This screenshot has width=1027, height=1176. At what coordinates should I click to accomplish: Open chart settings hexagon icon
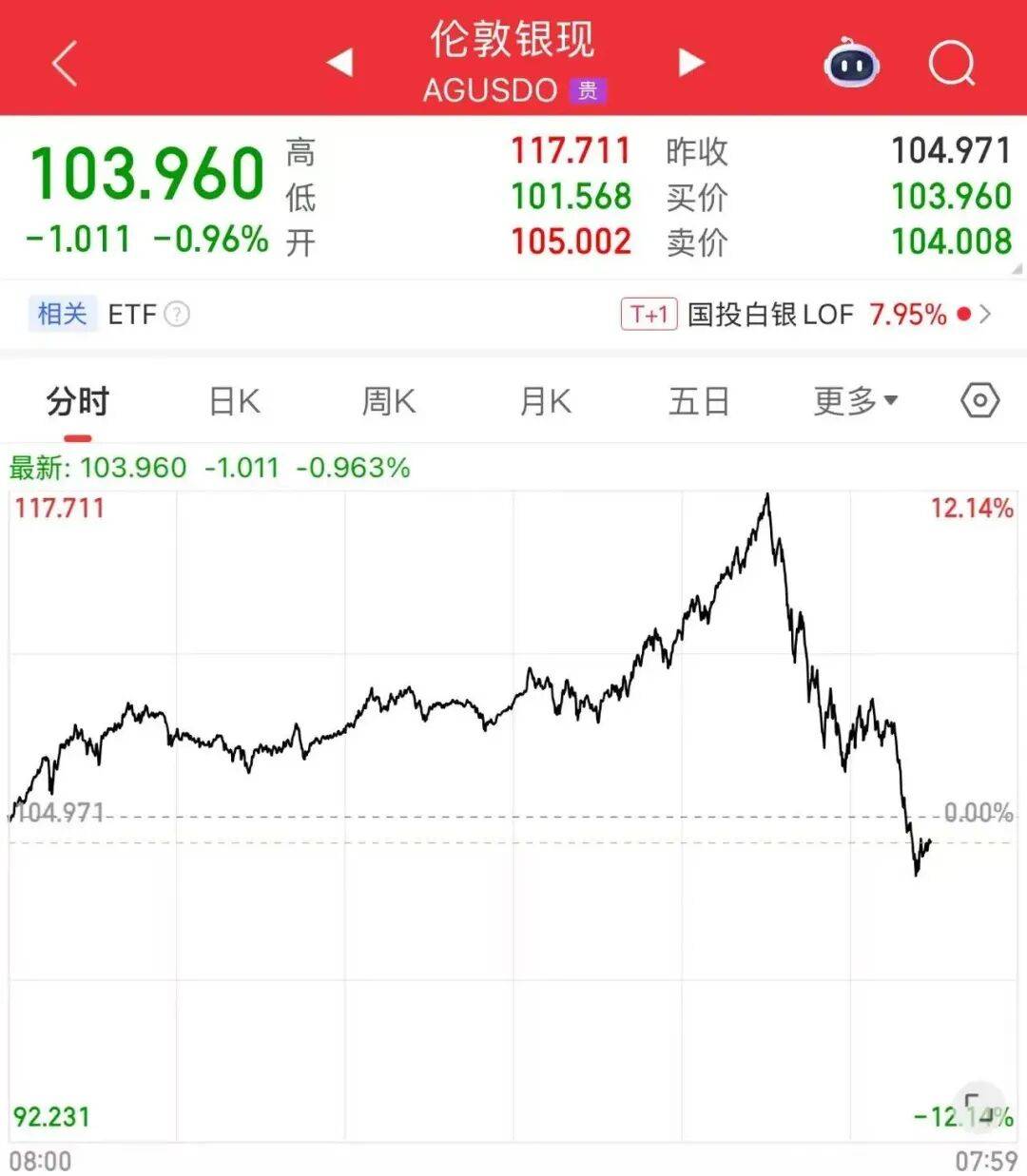pyautogui.click(x=979, y=400)
